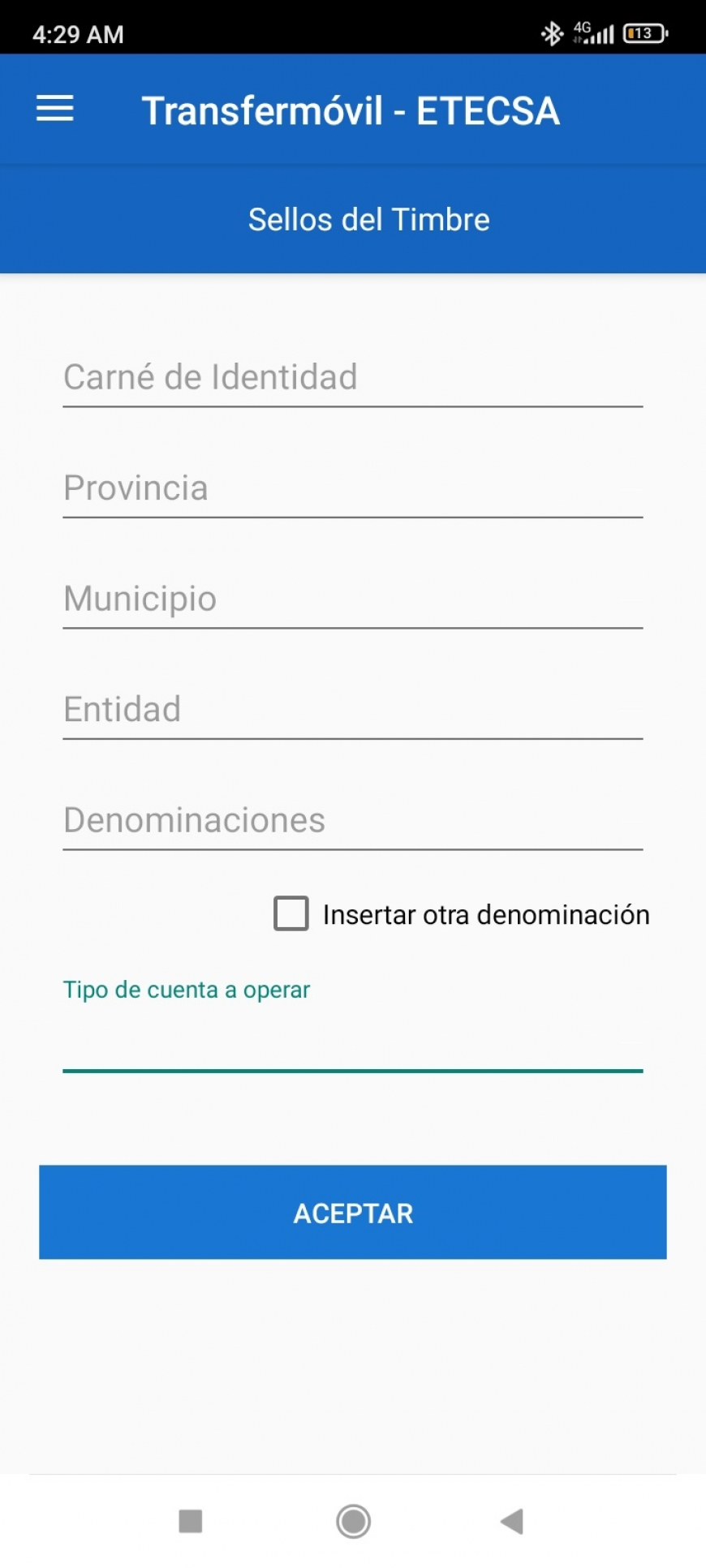Choose the Municipio field
The height and width of the screenshot is (1568, 706).
point(353,599)
